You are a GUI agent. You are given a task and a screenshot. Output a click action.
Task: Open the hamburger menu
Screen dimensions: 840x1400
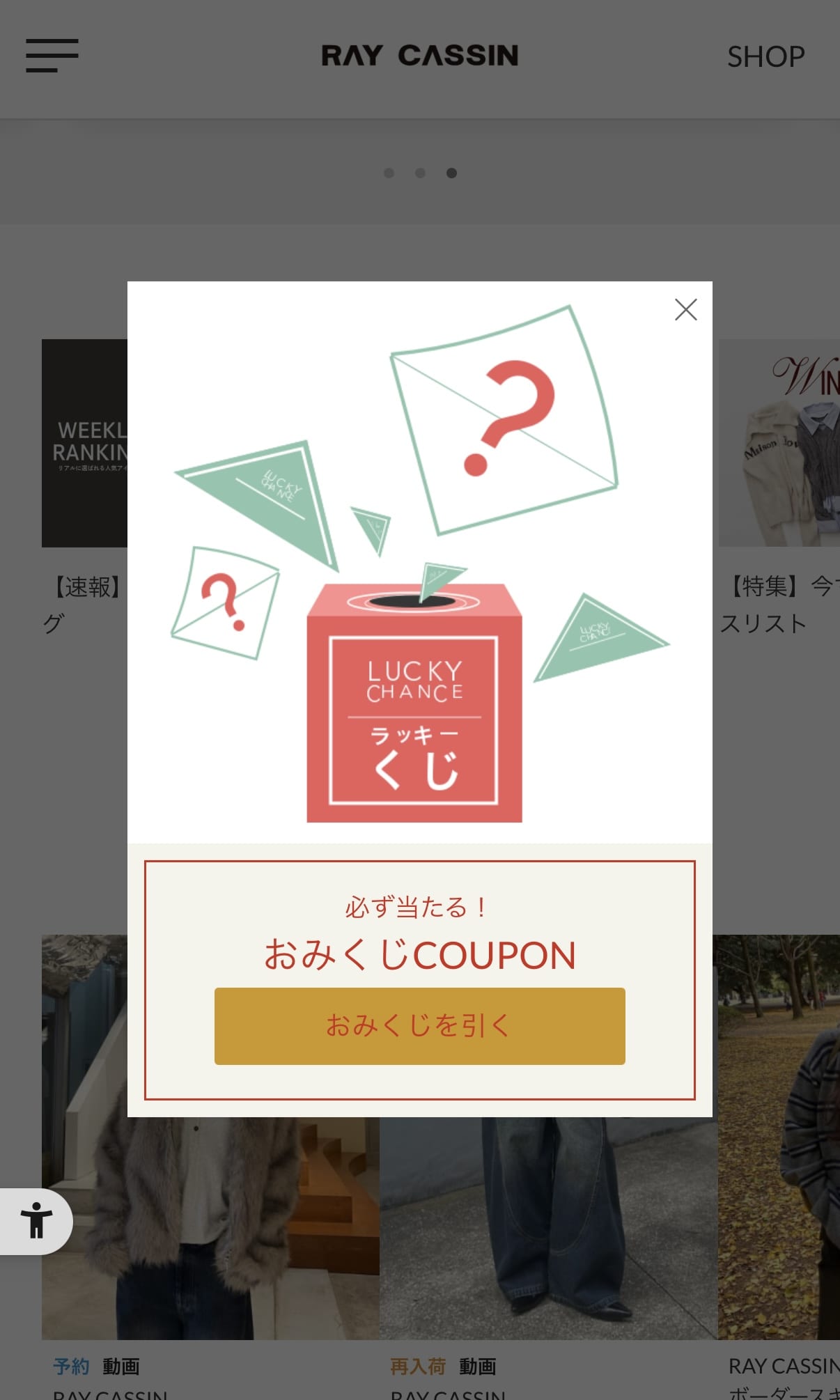tap(52, 56)
